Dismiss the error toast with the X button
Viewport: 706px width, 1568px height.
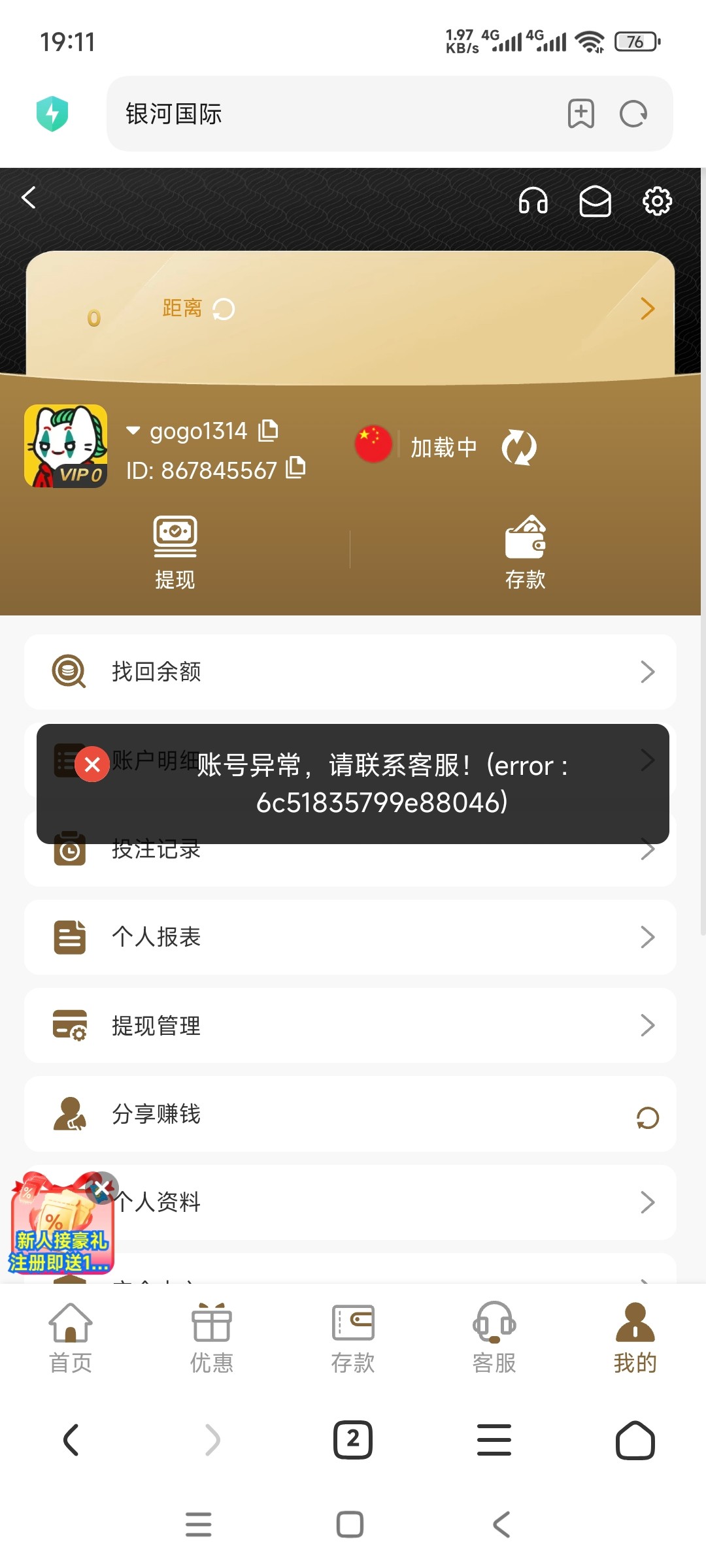92,764
